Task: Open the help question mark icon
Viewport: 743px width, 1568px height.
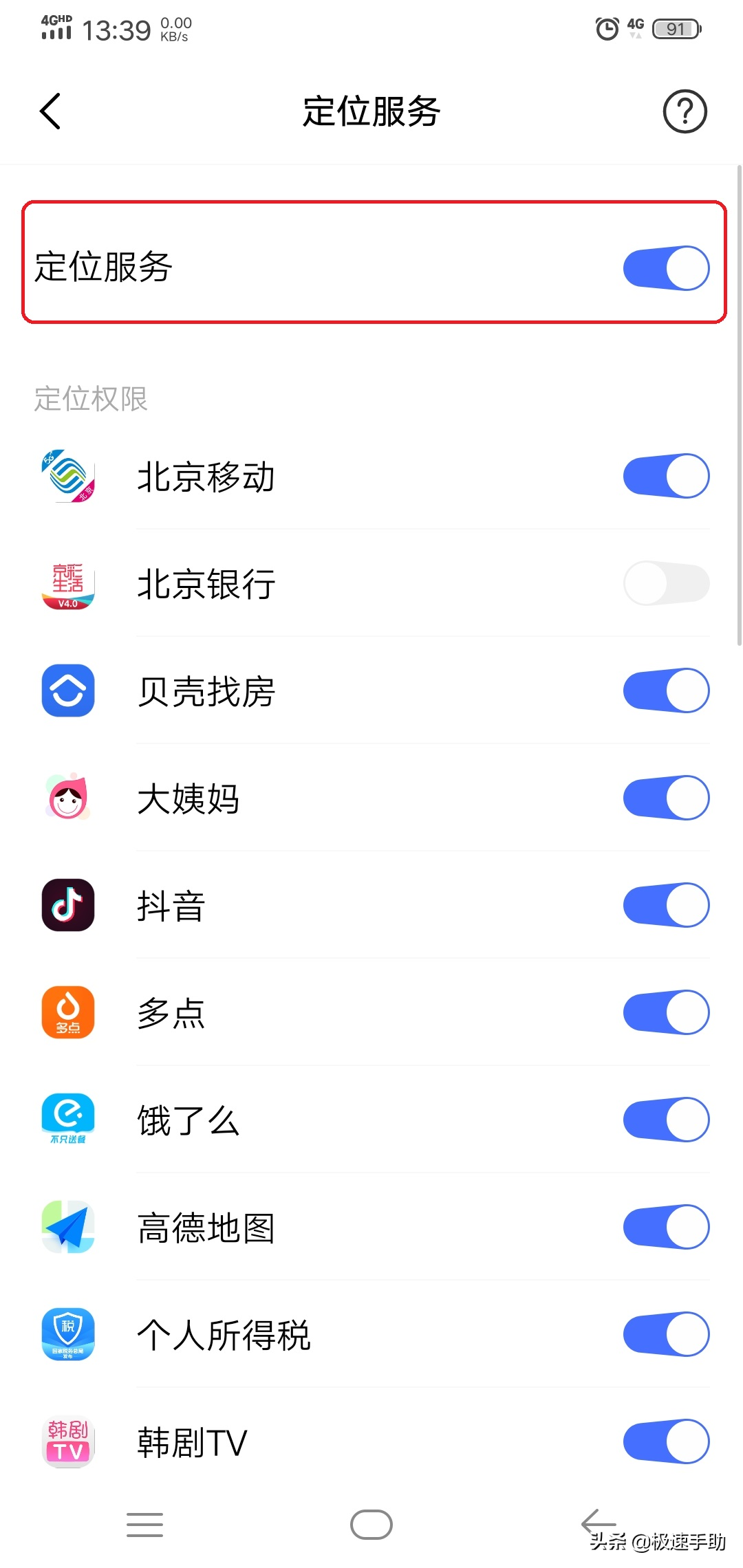Action: click(x=685, y=111)
